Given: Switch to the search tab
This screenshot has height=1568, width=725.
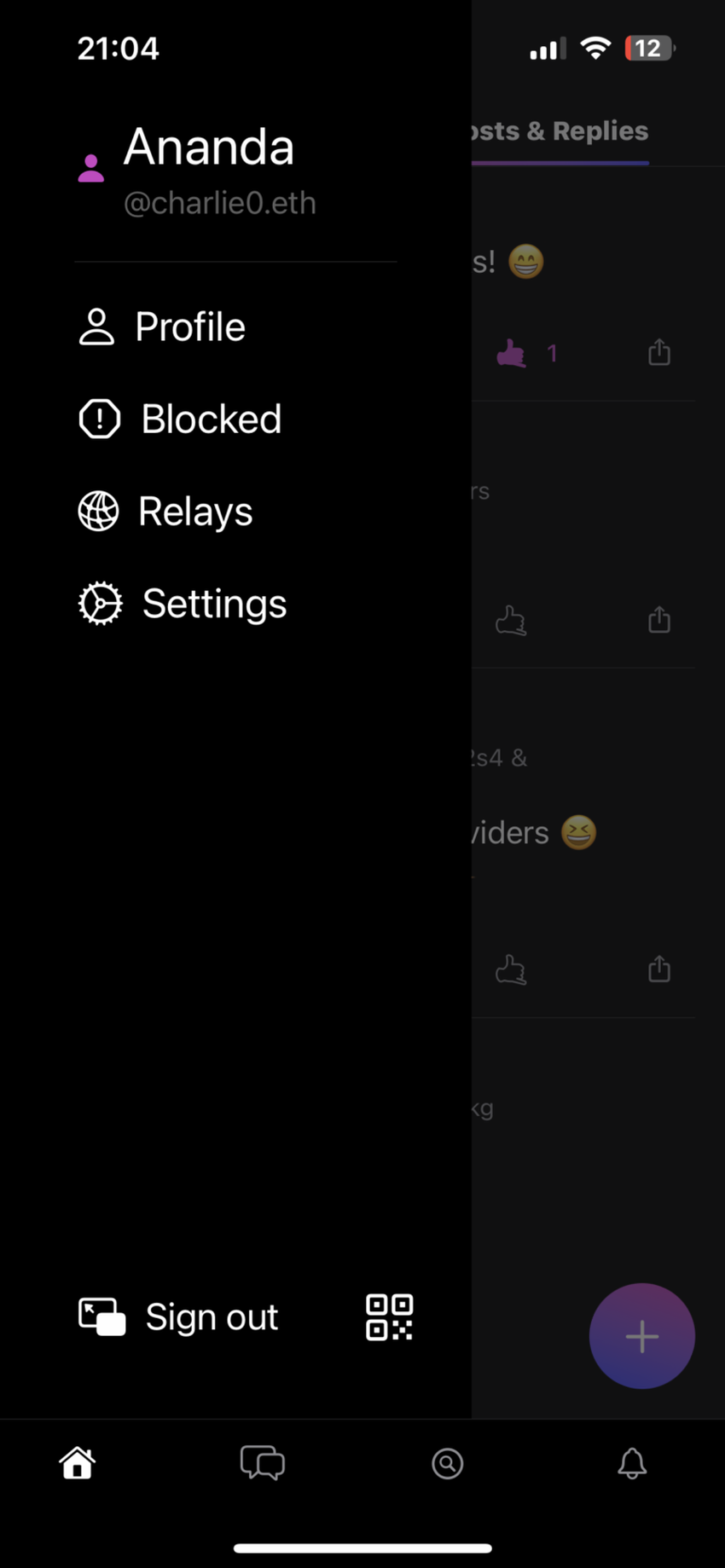Looking at the screenshot, I should point(447,1463).
